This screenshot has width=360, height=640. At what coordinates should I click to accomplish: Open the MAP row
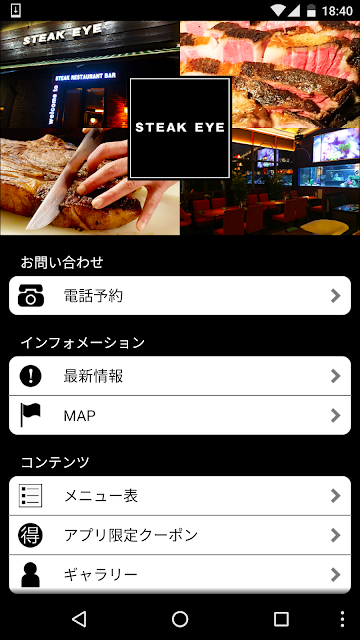pos(180,416)
